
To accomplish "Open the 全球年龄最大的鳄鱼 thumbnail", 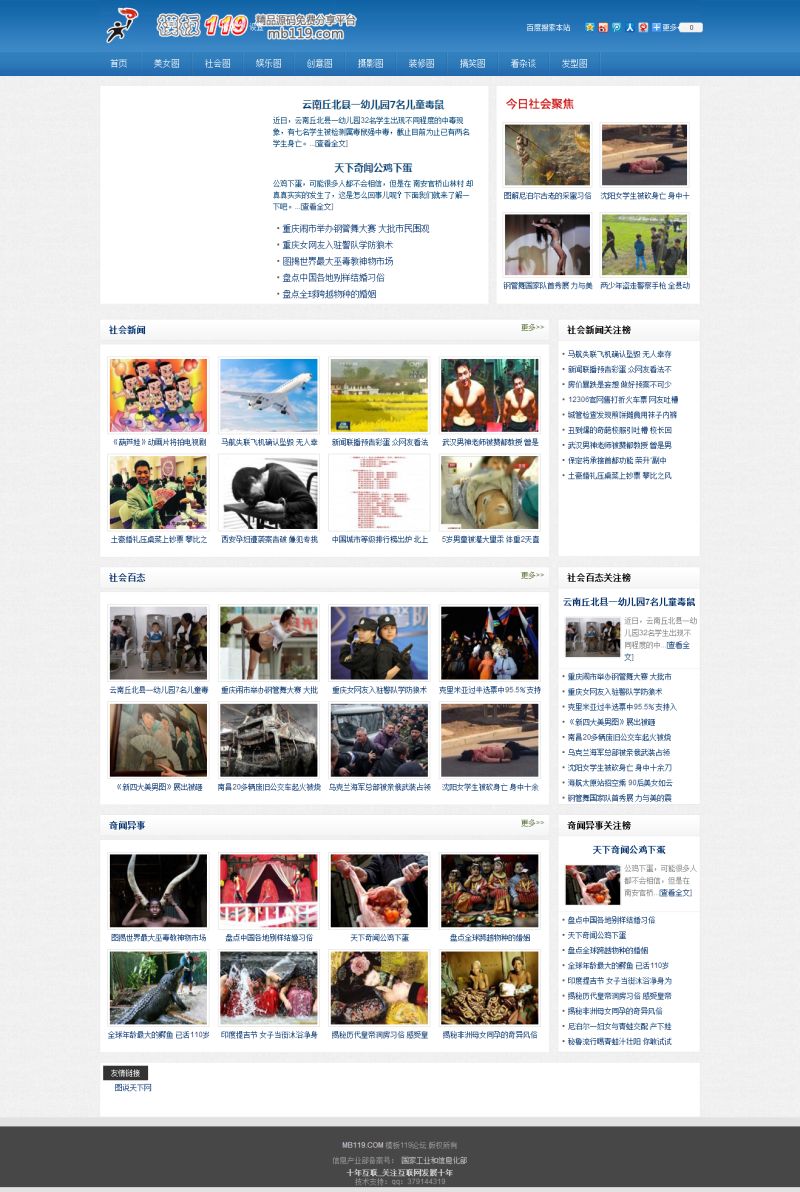I will [158, 988].
